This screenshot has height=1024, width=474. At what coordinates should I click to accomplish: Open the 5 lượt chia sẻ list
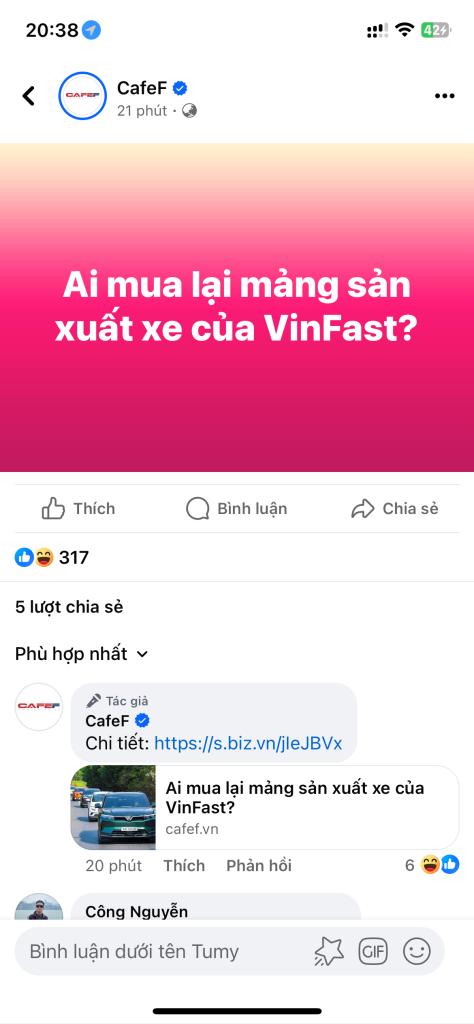pos(69,607)
